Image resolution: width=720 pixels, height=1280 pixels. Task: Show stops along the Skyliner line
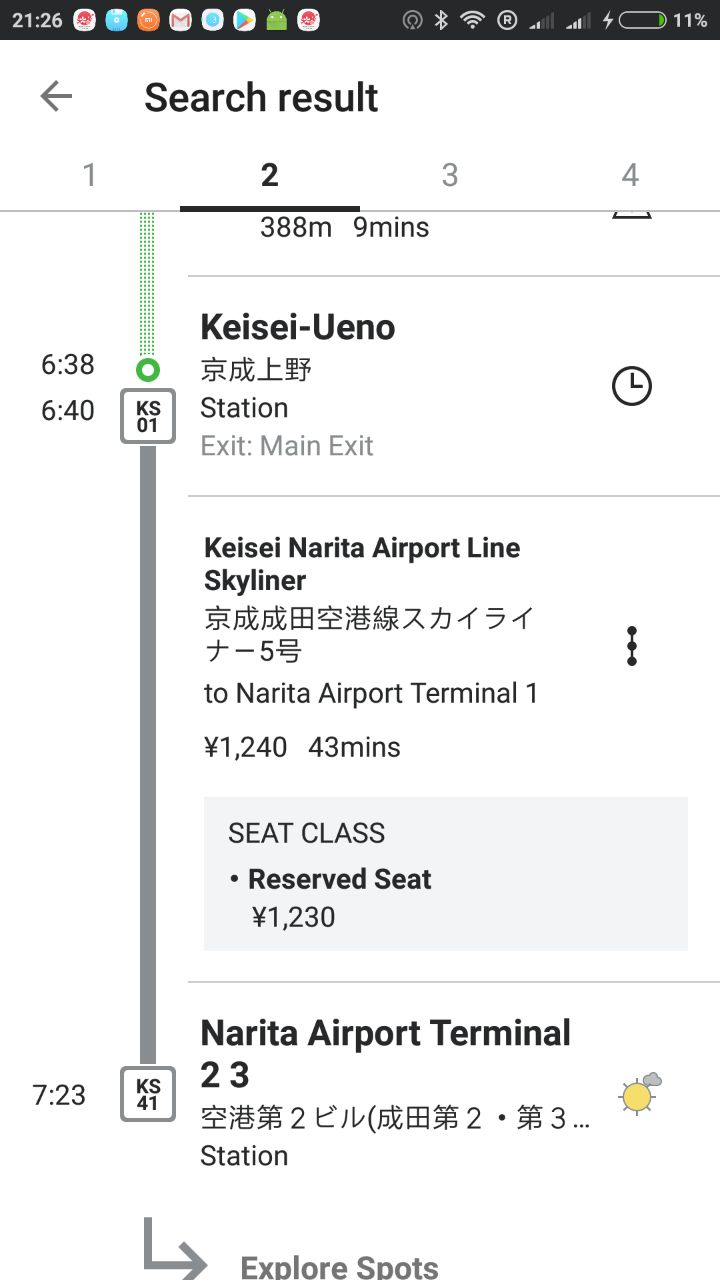point(631,646)
